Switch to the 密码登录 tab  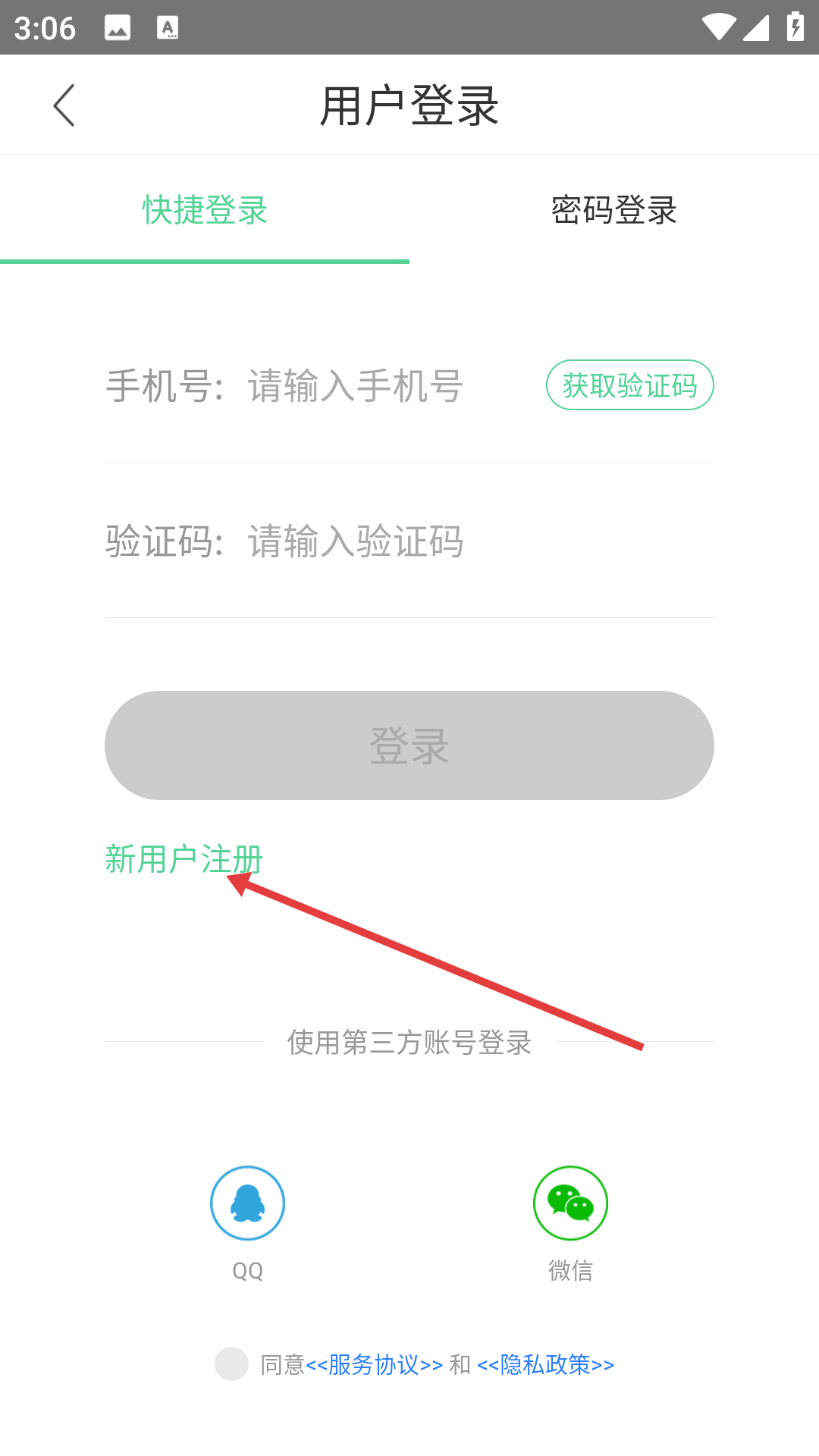pyautogui.click(x=614, y=210)
